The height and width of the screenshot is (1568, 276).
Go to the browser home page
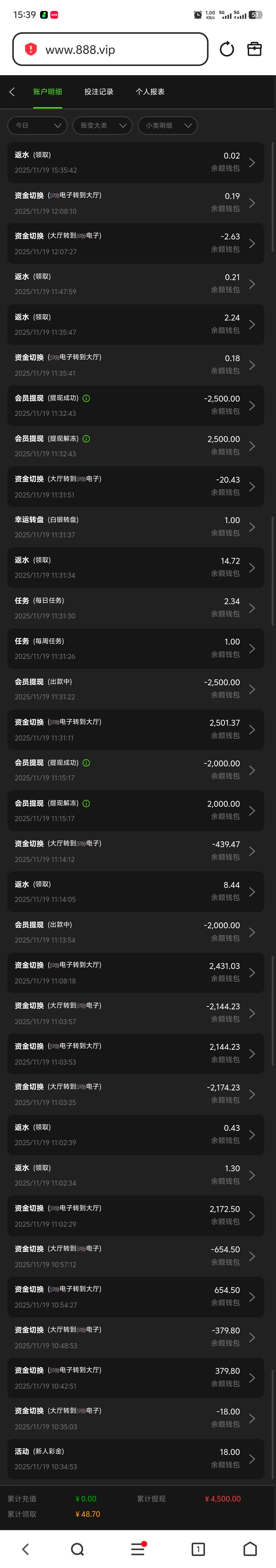click(x=250, y=1549)
